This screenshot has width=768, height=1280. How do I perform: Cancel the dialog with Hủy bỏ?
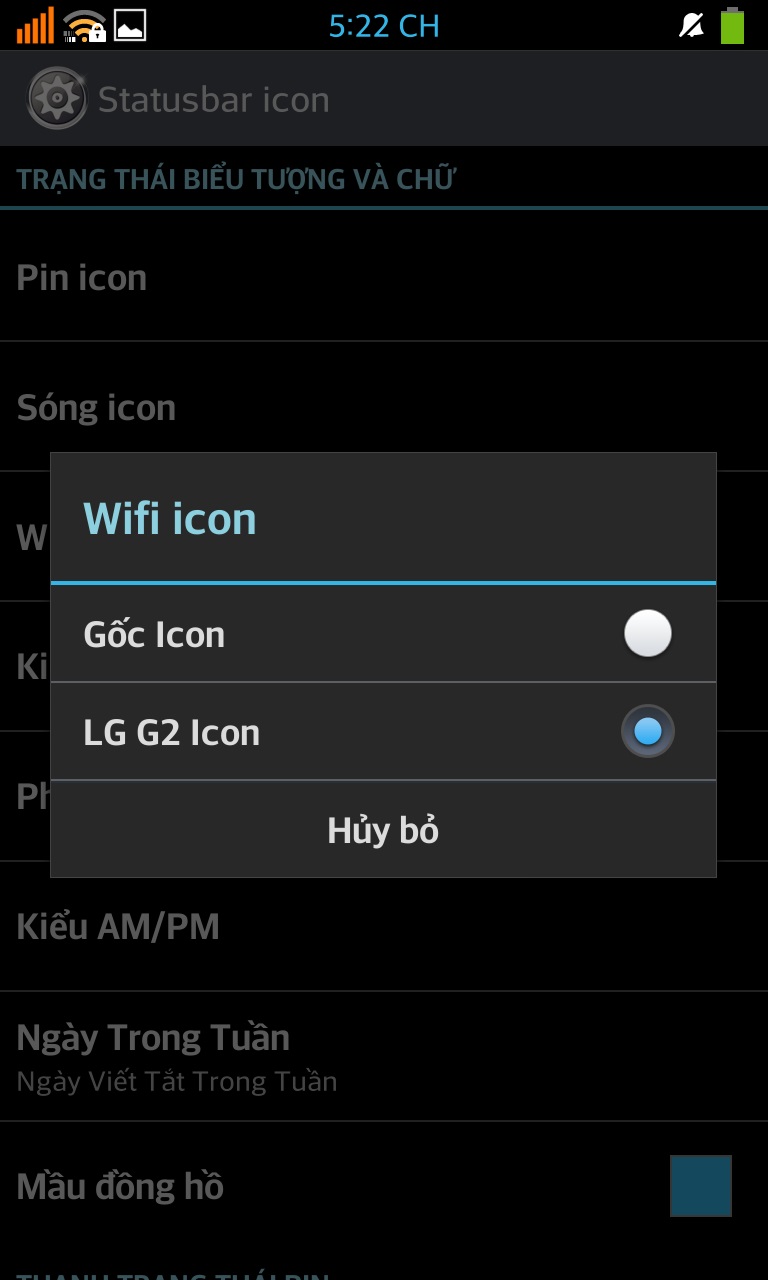click(383, 830)
